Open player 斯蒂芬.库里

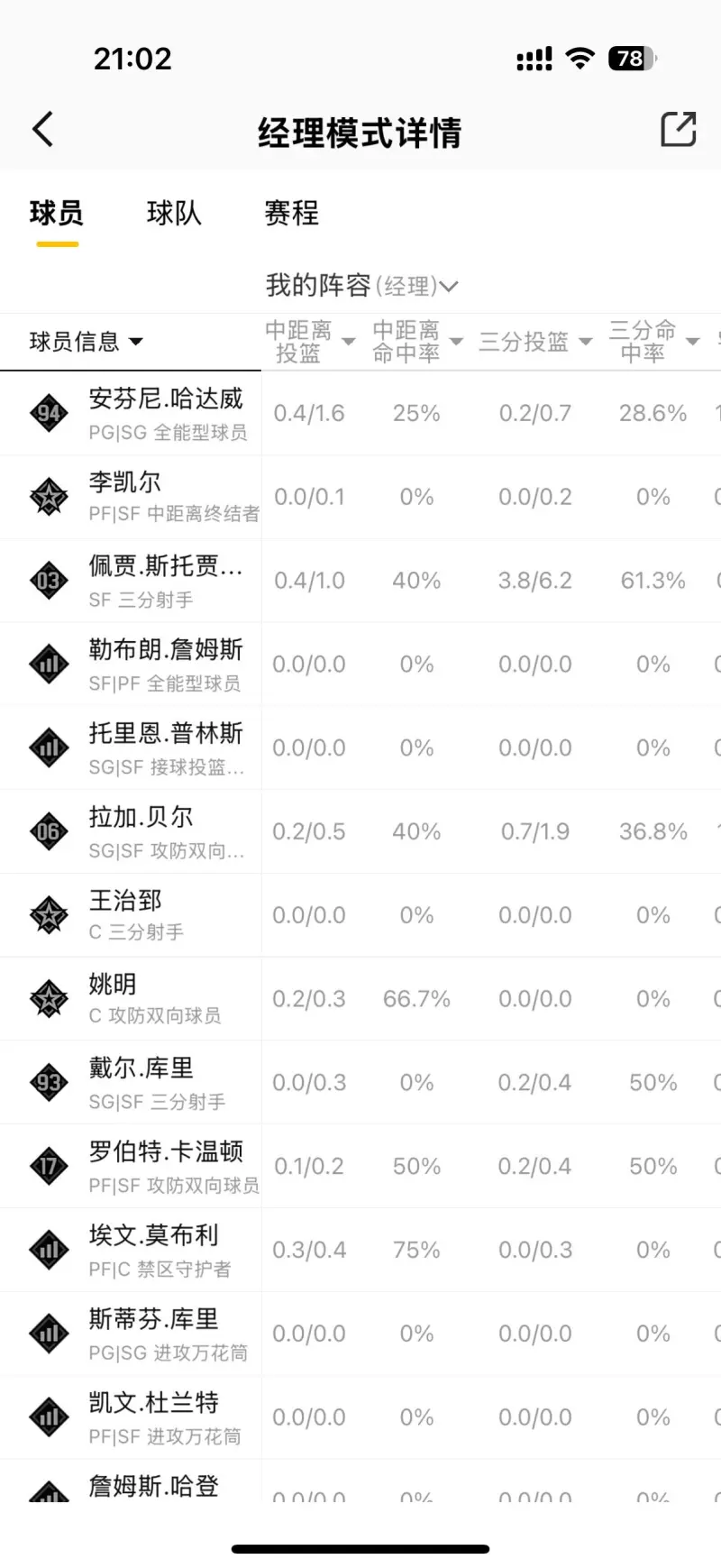(131, 1334)
